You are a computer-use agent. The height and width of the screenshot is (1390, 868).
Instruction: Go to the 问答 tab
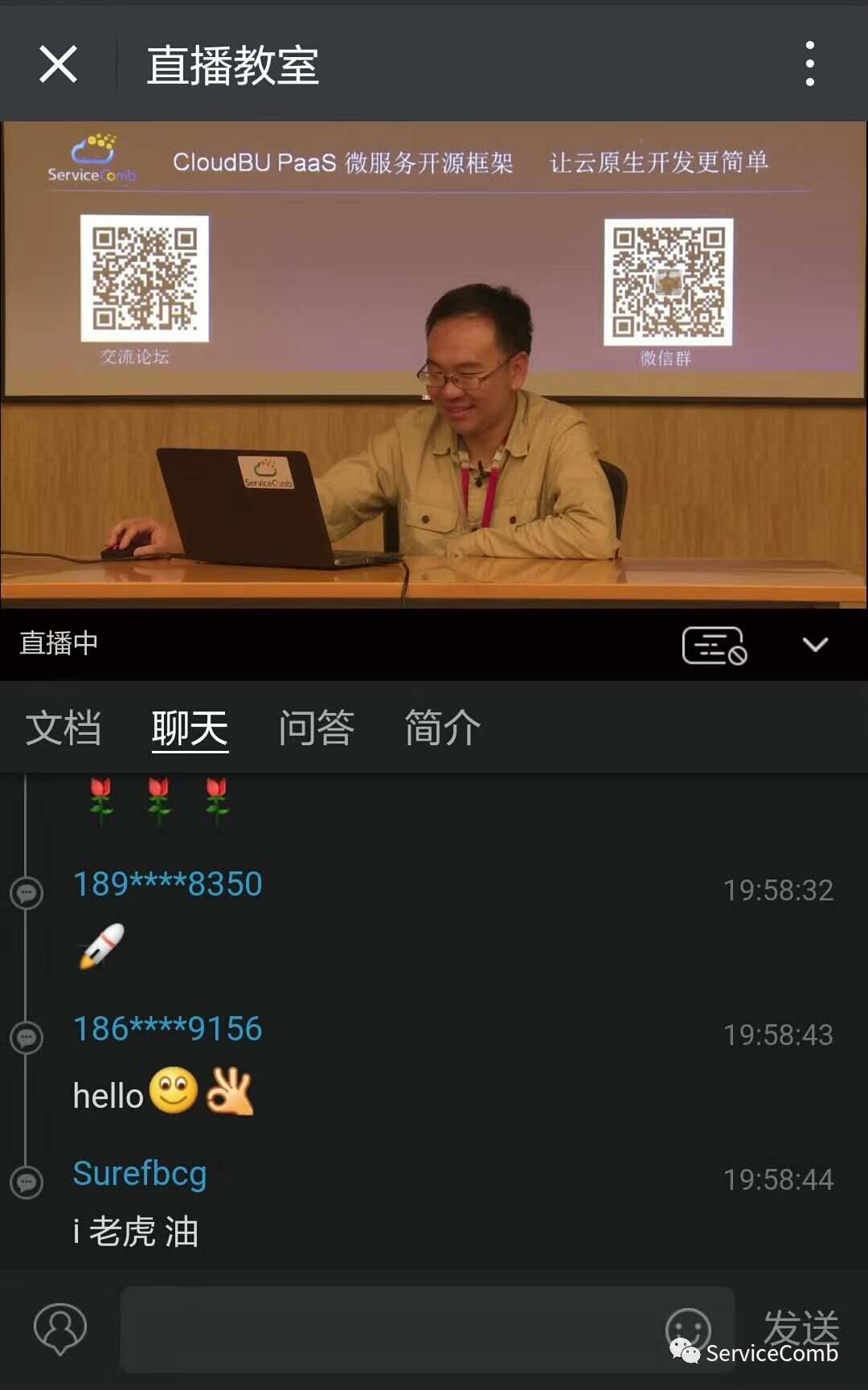click(316, 728)
